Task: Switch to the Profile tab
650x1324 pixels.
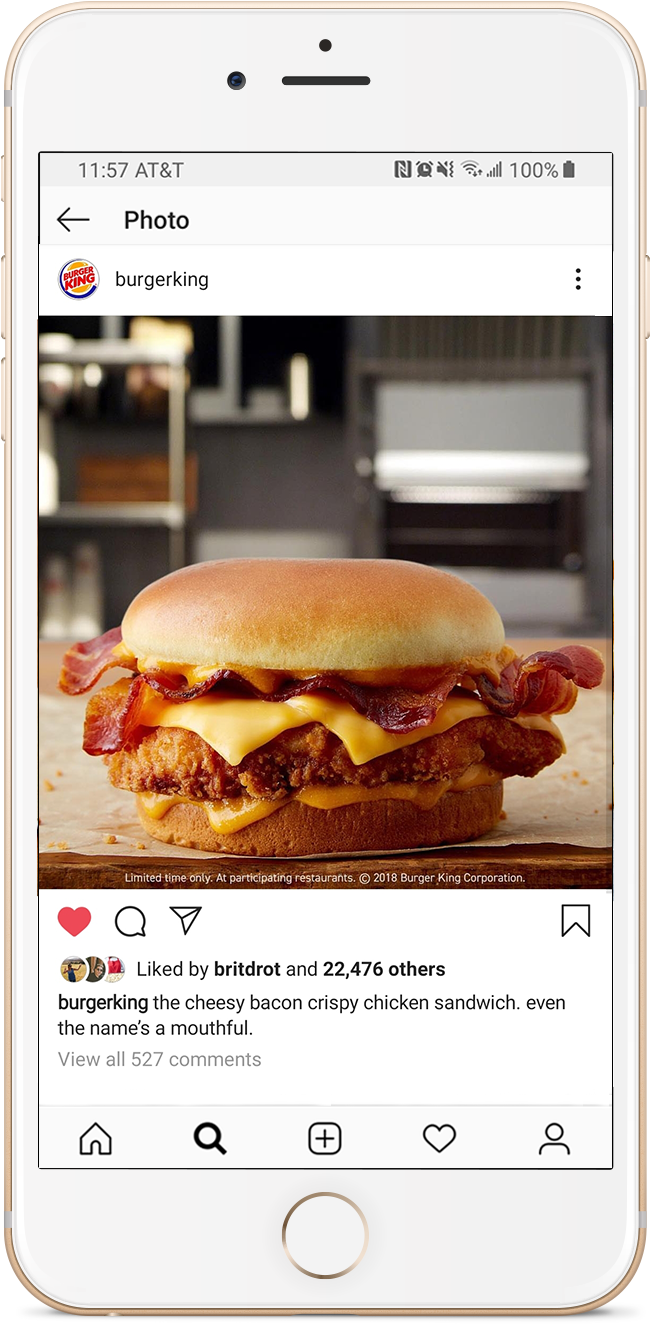Action: 554,1138
